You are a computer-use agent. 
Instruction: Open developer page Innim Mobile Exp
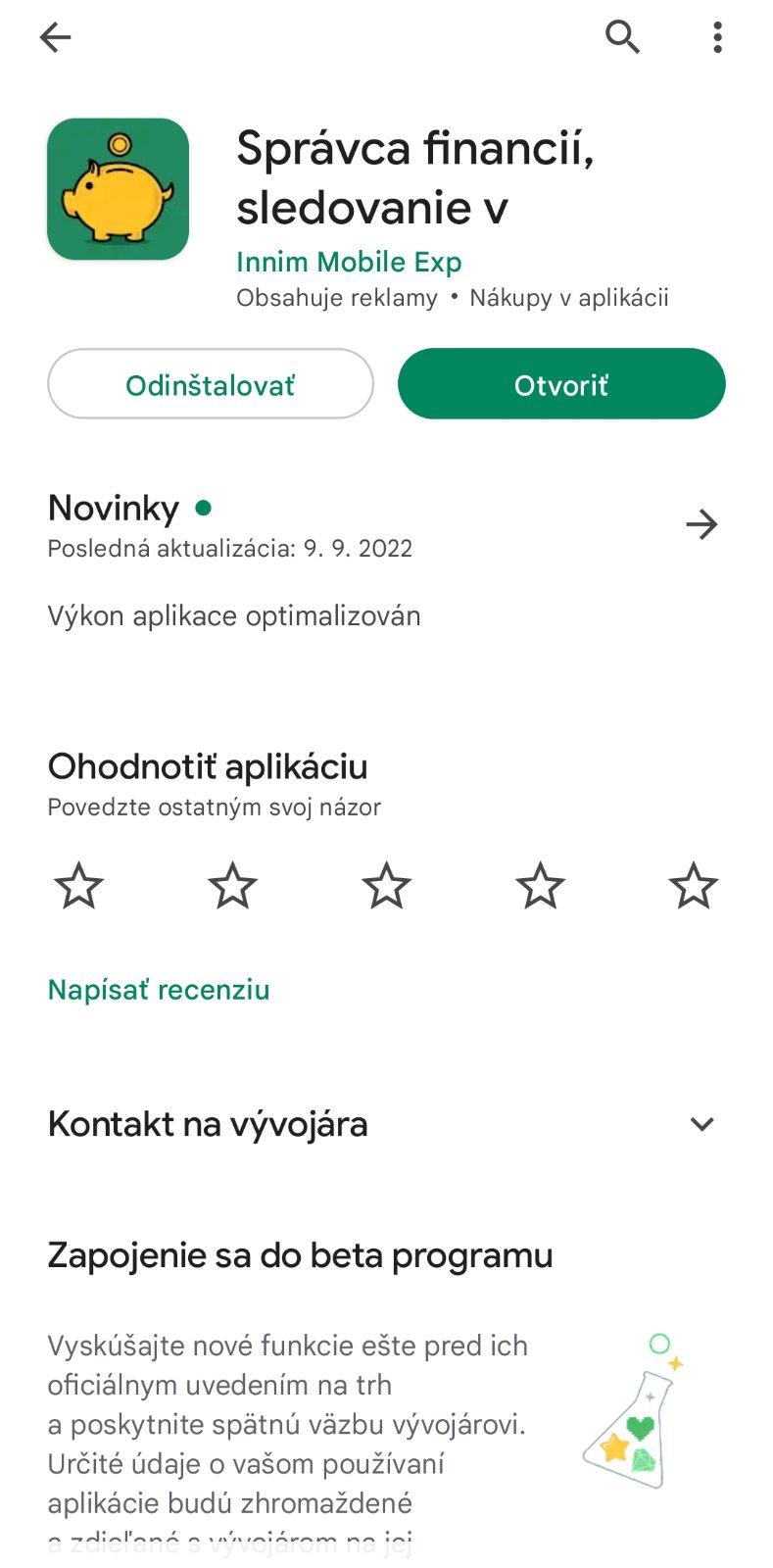[x=349, y=262]
